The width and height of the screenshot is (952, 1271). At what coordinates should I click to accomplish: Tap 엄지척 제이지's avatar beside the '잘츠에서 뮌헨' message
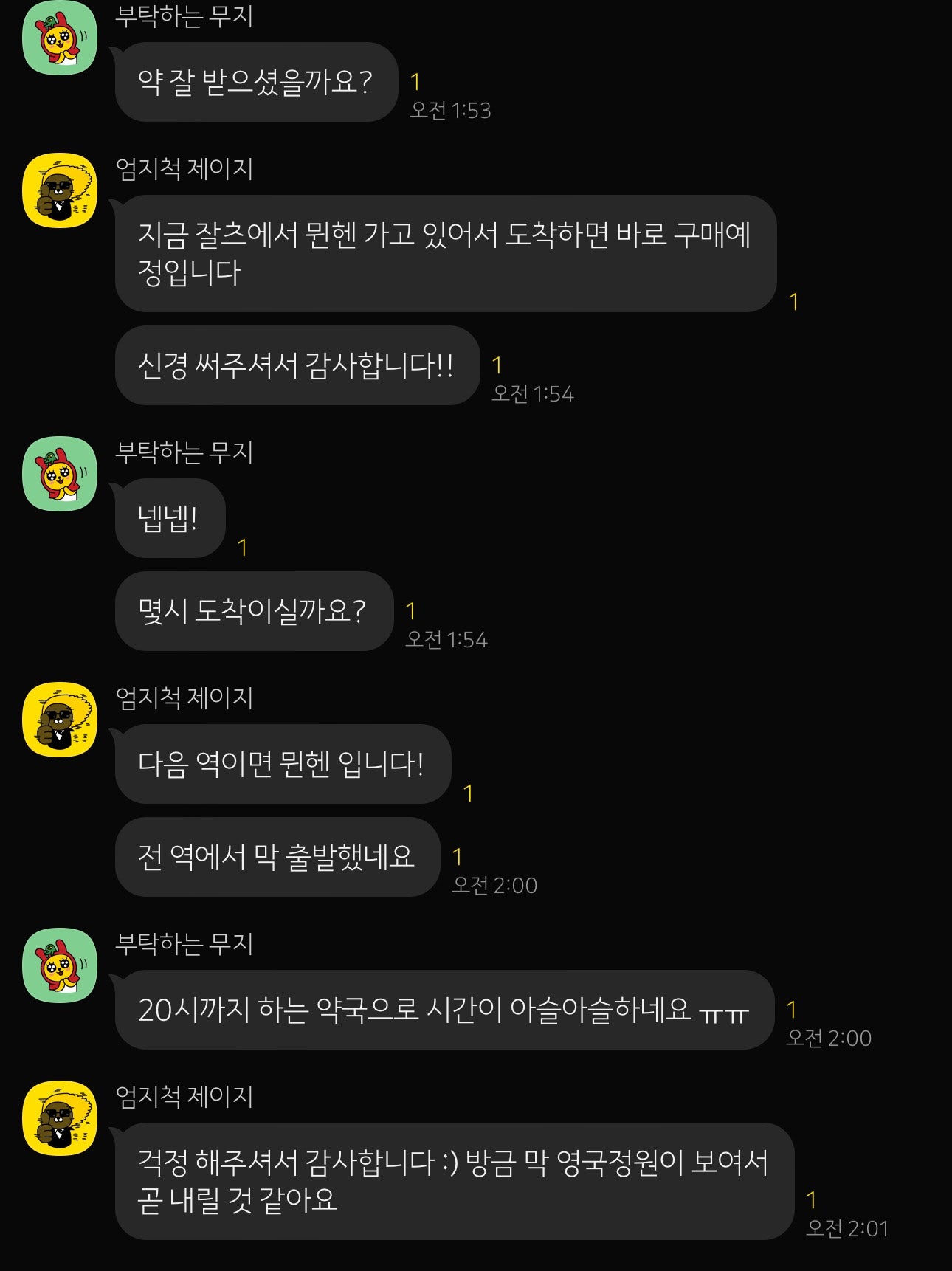[x=60, y=190]
